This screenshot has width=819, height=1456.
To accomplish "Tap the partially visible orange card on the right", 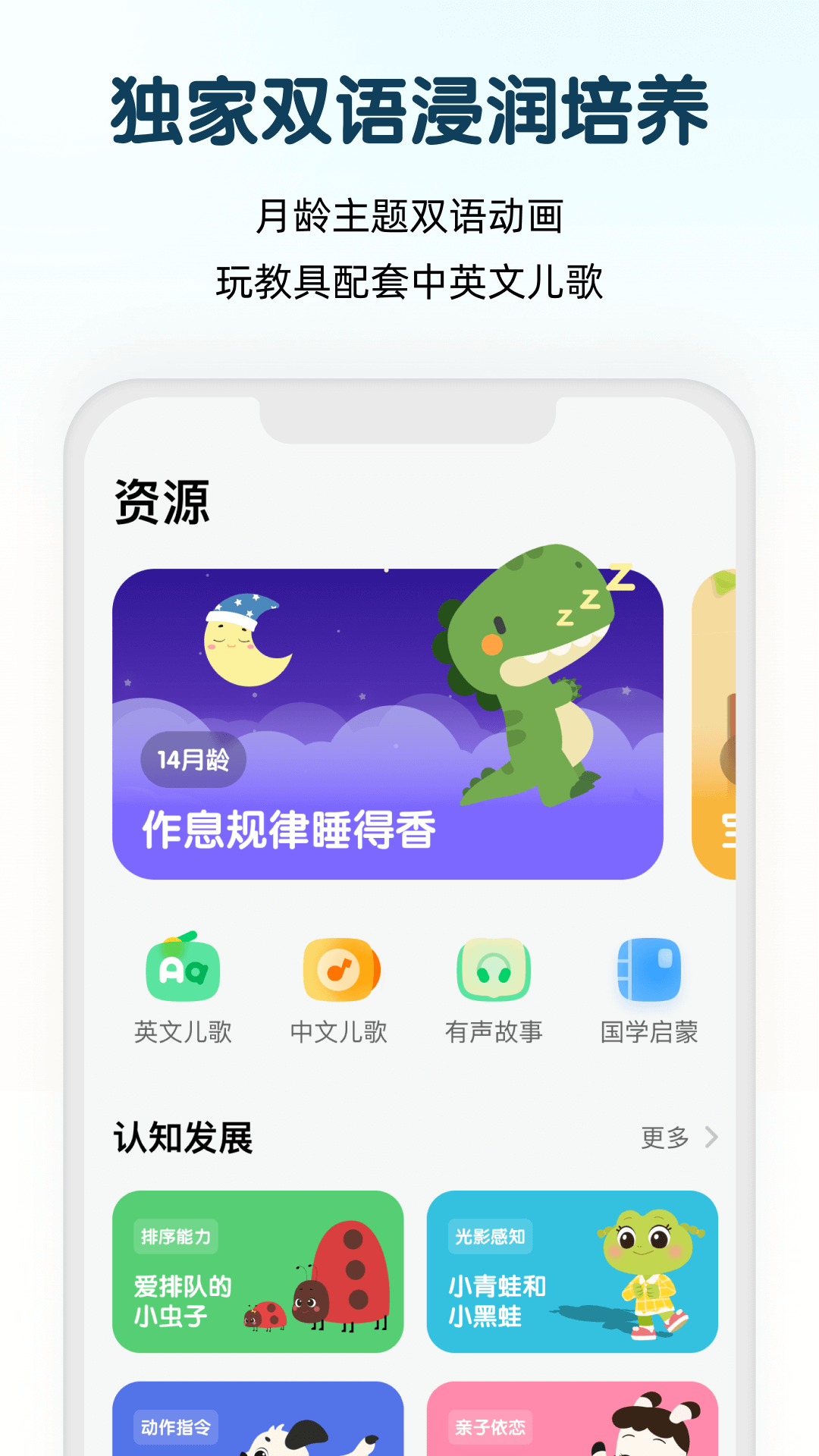I will coord(716,720).
